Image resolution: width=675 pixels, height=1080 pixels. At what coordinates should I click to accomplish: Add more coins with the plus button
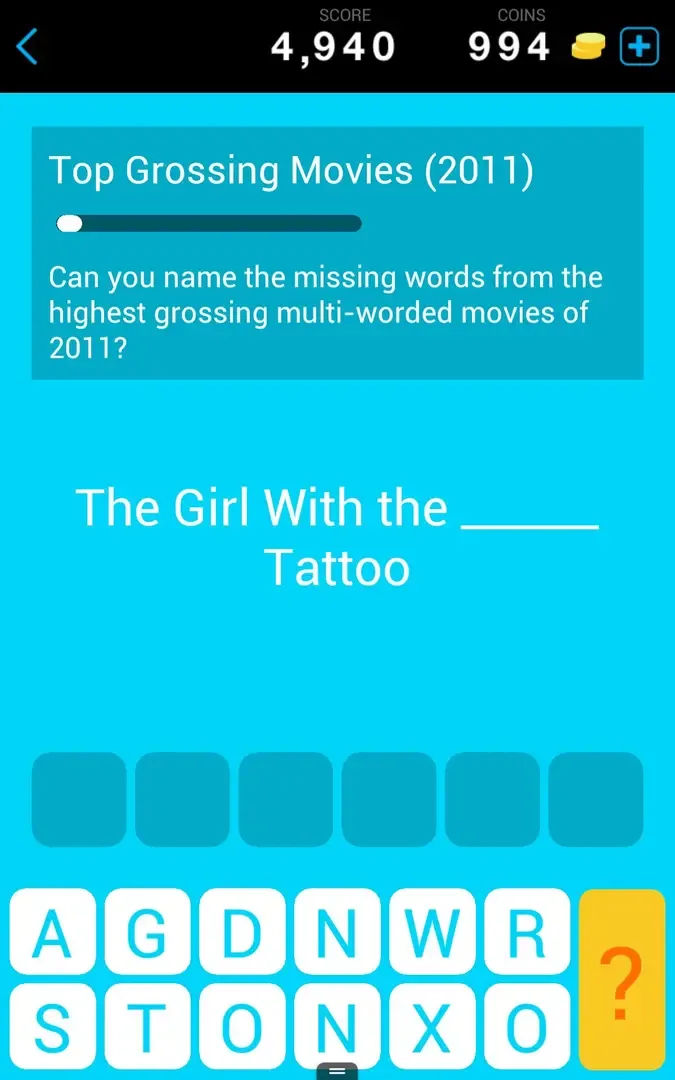[x=640, y=46]
